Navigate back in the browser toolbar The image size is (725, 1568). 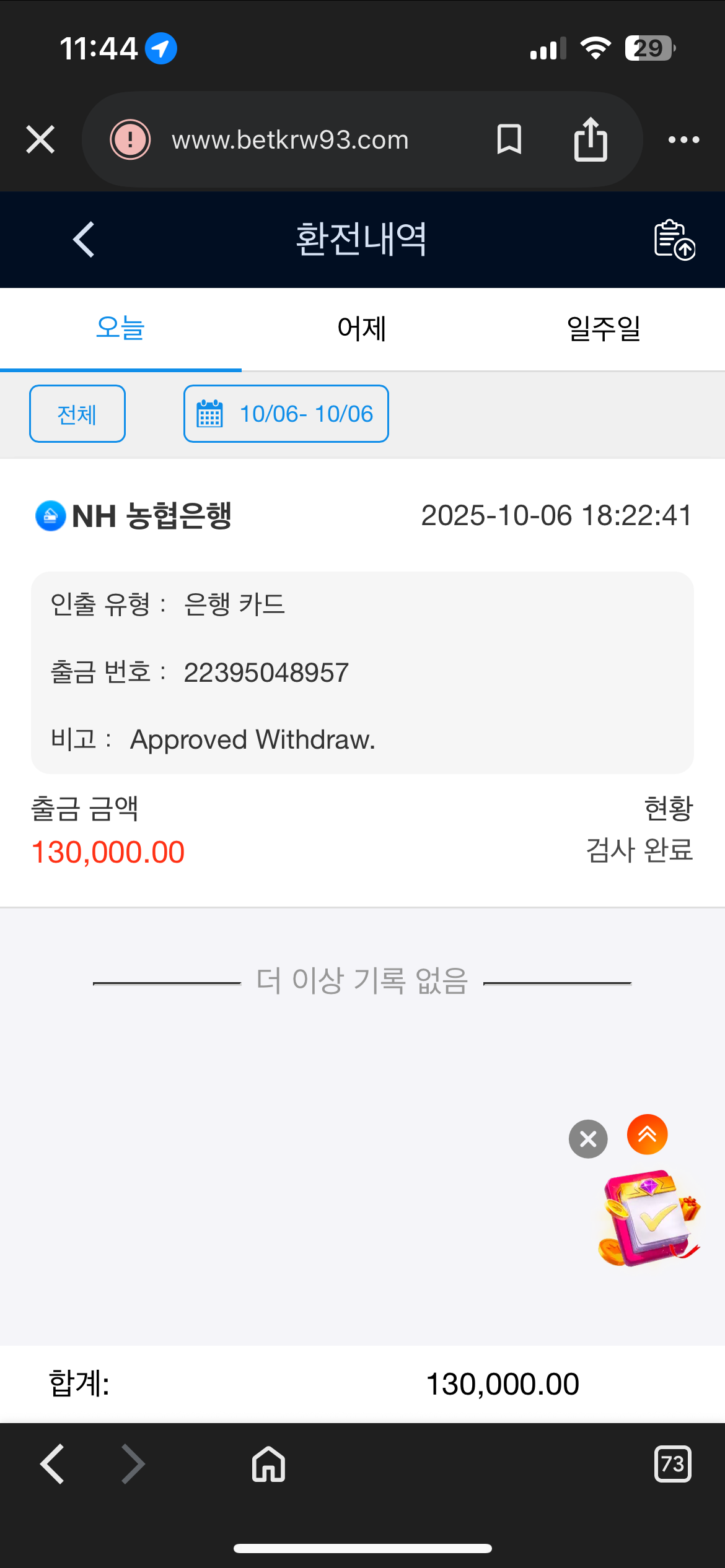tap(52, 1465)
